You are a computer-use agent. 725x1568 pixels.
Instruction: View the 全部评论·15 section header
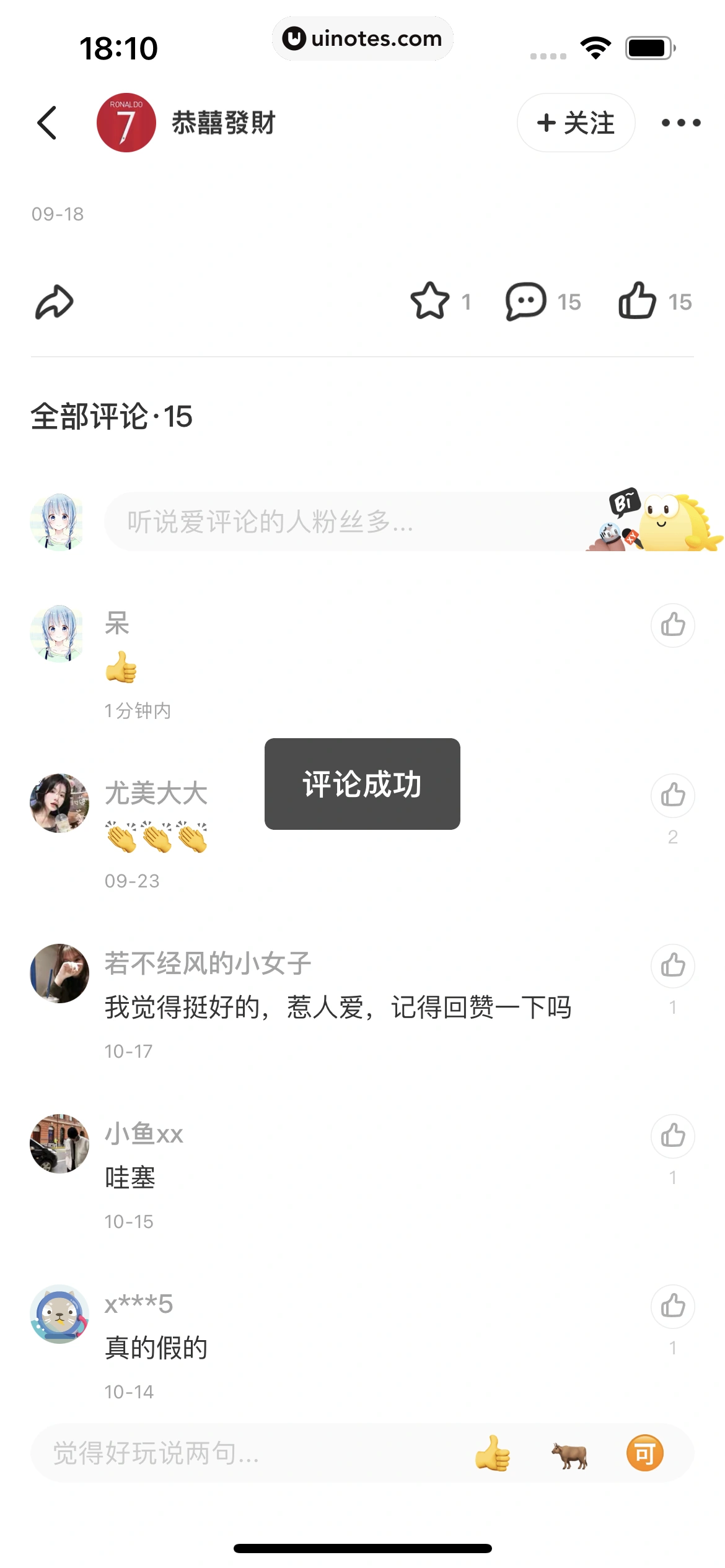pyautogui.click(x=112, y=416)
